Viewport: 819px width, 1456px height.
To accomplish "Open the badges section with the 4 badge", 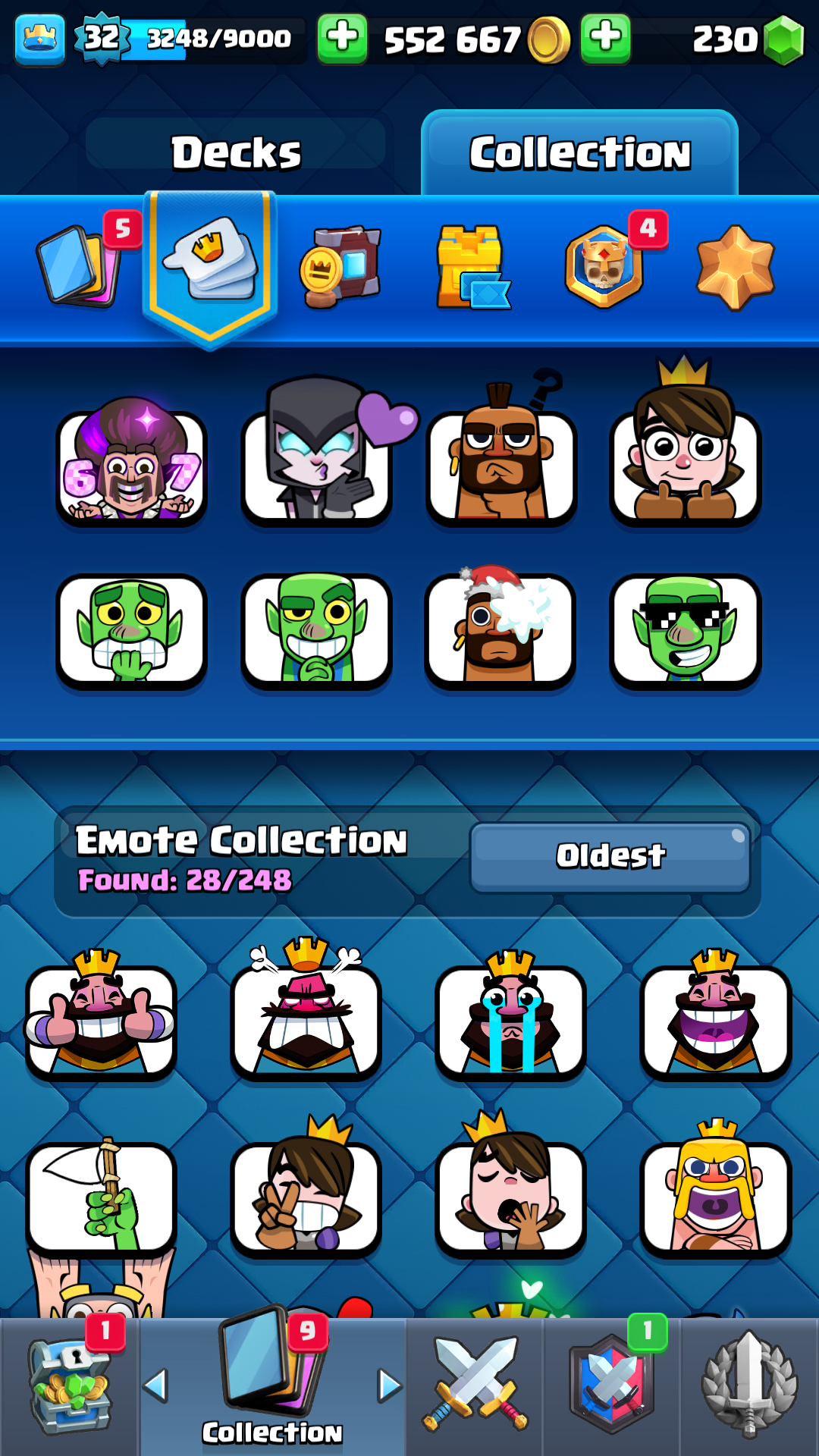I will (604, 265).
